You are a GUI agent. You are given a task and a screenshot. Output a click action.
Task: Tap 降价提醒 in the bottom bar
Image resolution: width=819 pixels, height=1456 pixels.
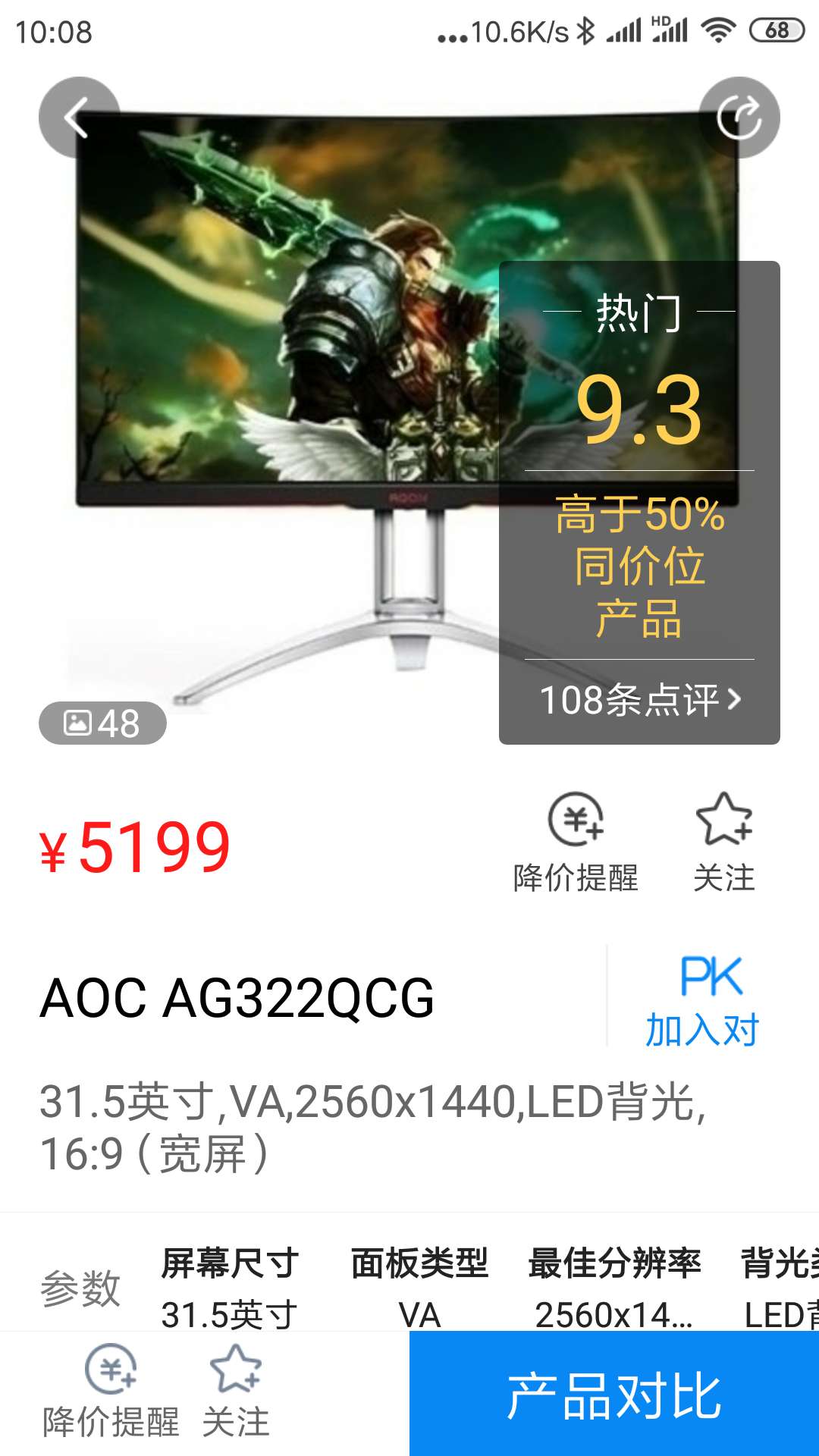[111, 1392]
